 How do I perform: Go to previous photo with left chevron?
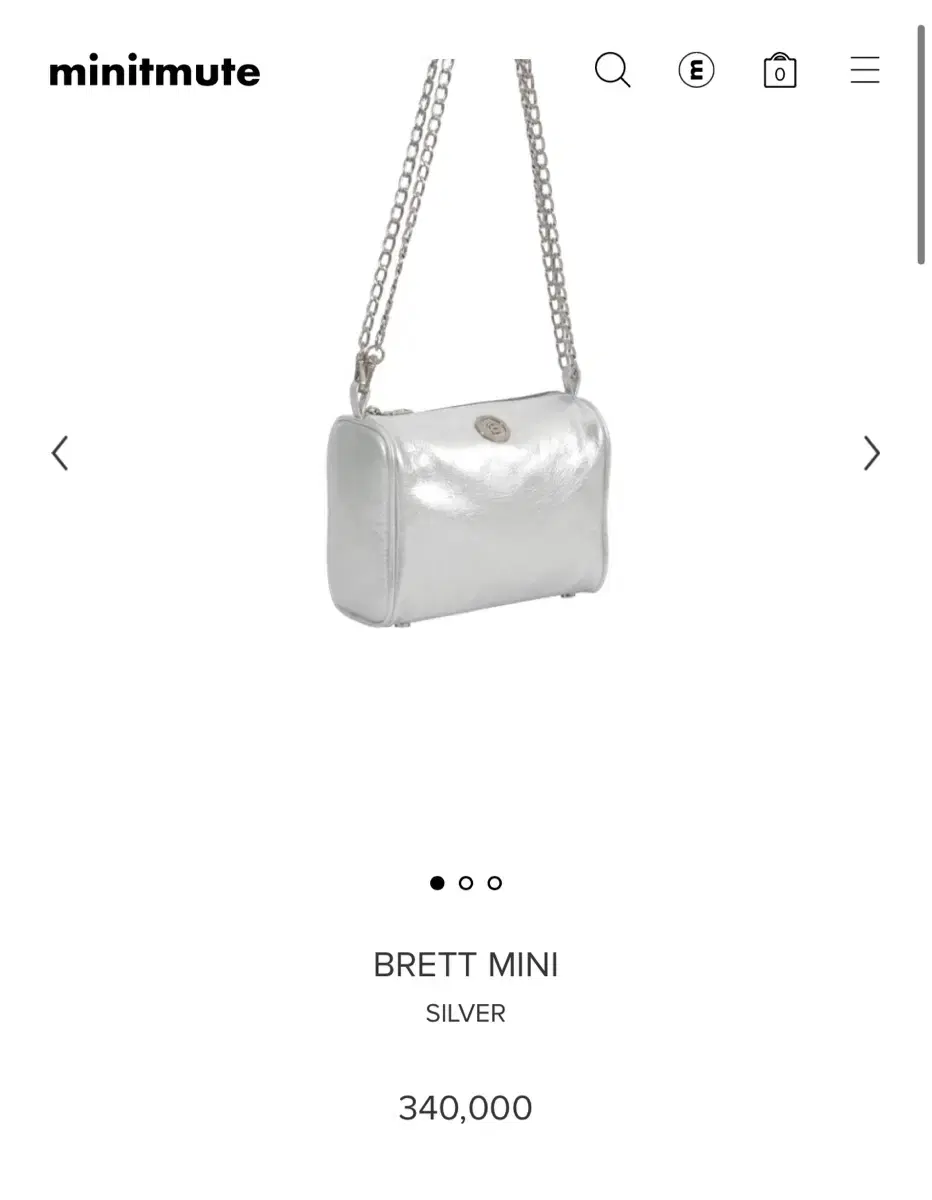[x=59, y=453]
